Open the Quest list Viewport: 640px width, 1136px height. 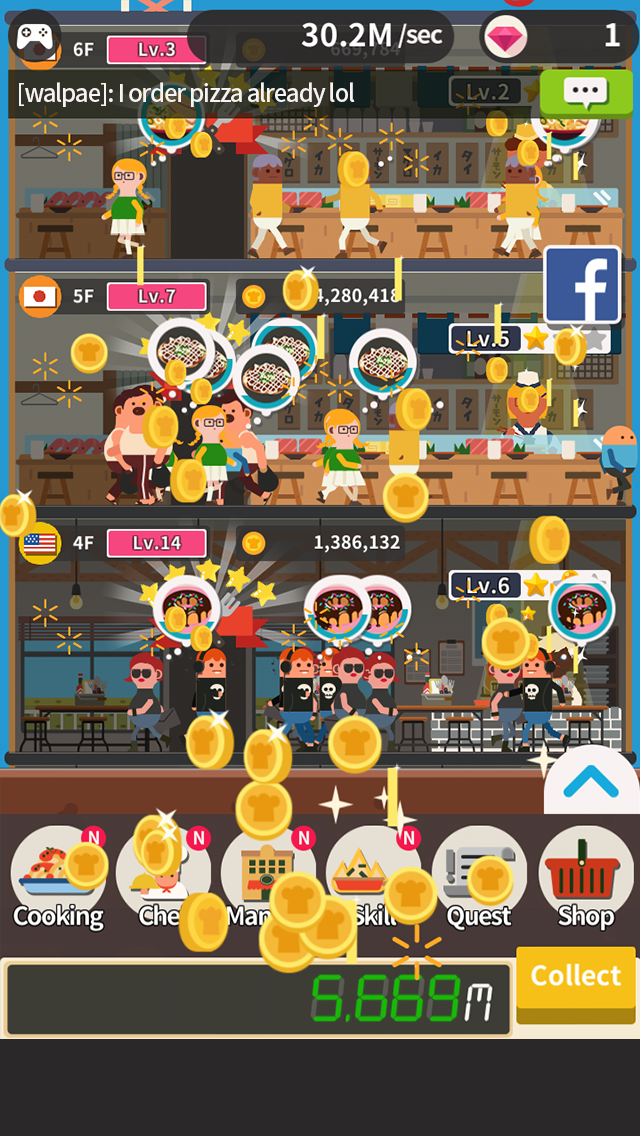(479, 877)
